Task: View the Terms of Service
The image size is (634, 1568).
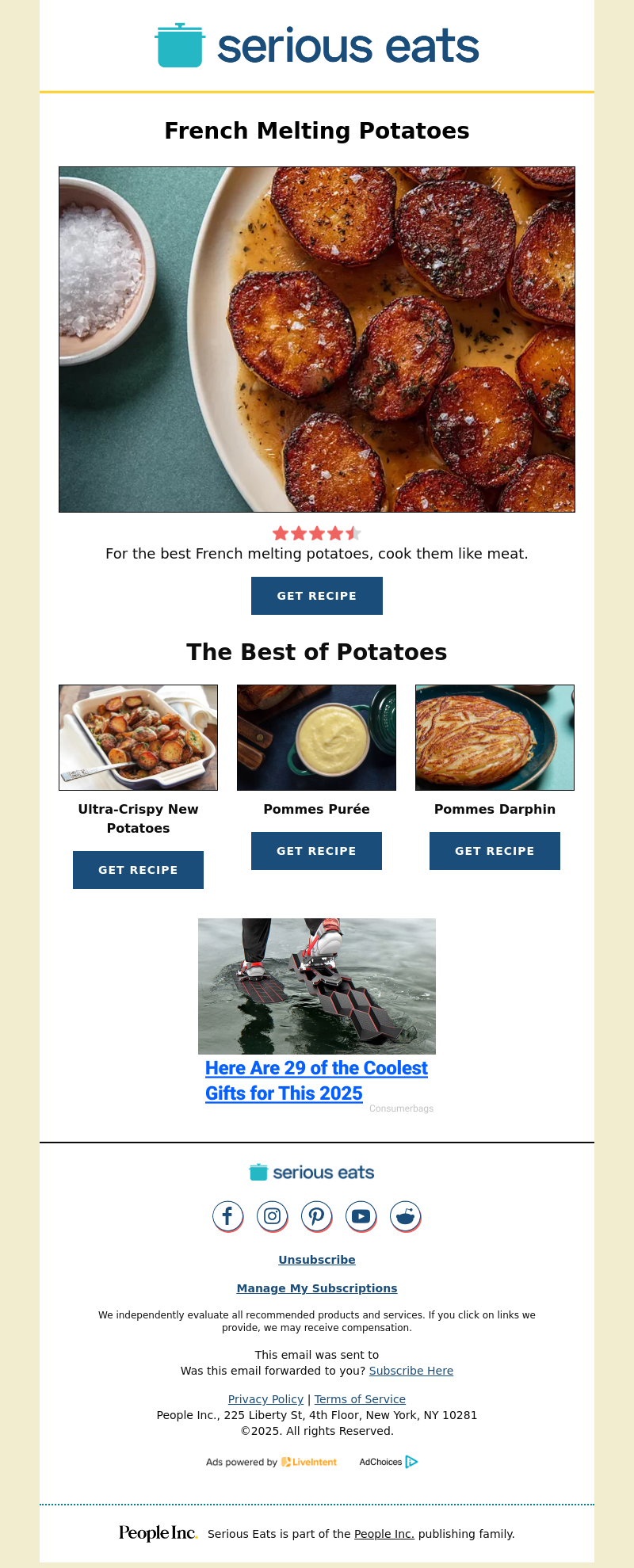Action: (360, 1399)
